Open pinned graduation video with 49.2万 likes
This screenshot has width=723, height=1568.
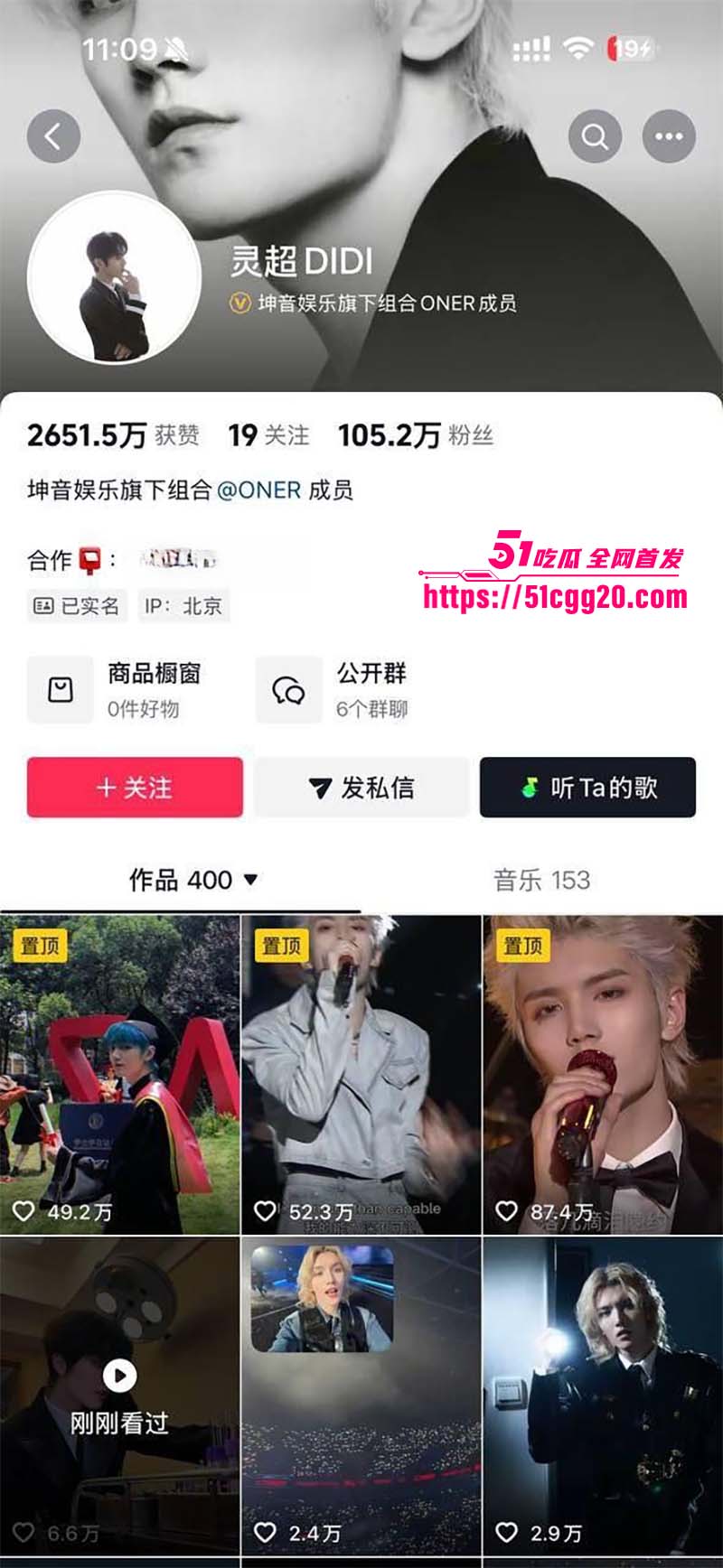pos(119,1075)
